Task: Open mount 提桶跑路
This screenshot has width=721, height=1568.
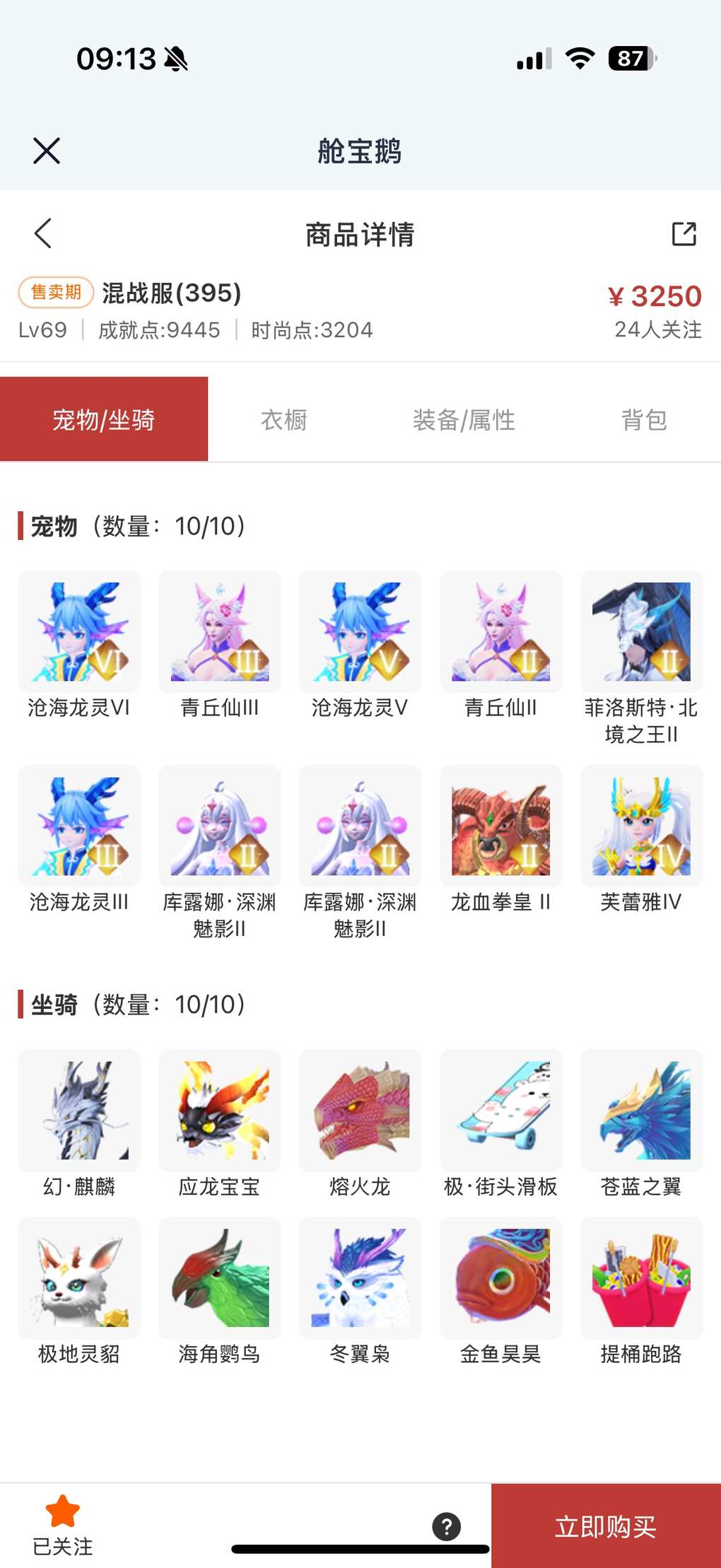Action: coord(641,1277)
